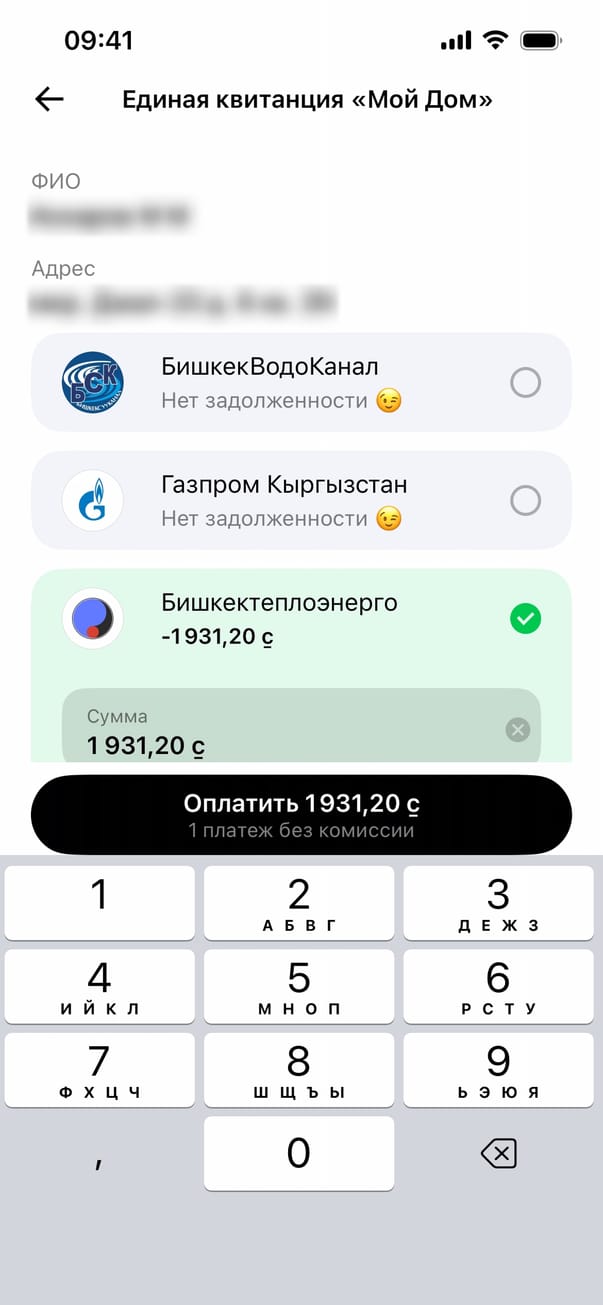Uncheck the Бишкектеплоэнерго payment
The image size is (603, 1305).
point(525,620)
